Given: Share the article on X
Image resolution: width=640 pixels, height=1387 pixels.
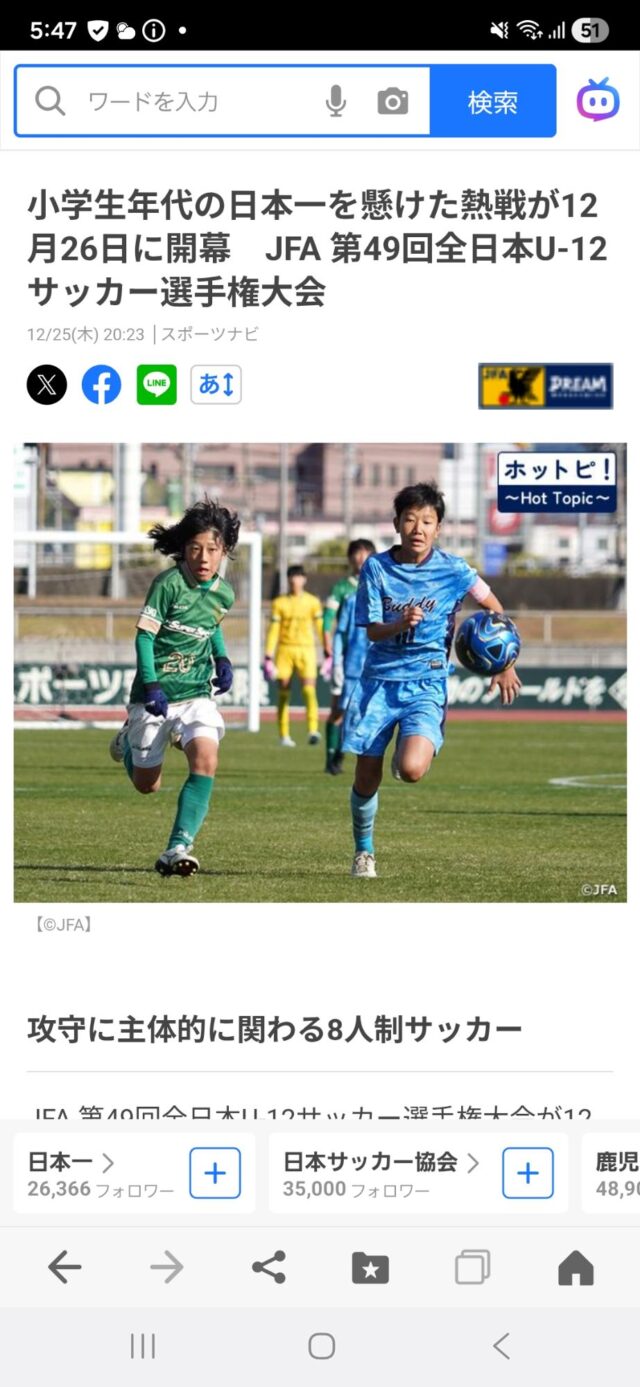Looking at the screenshot, I should tap(47, 385).
